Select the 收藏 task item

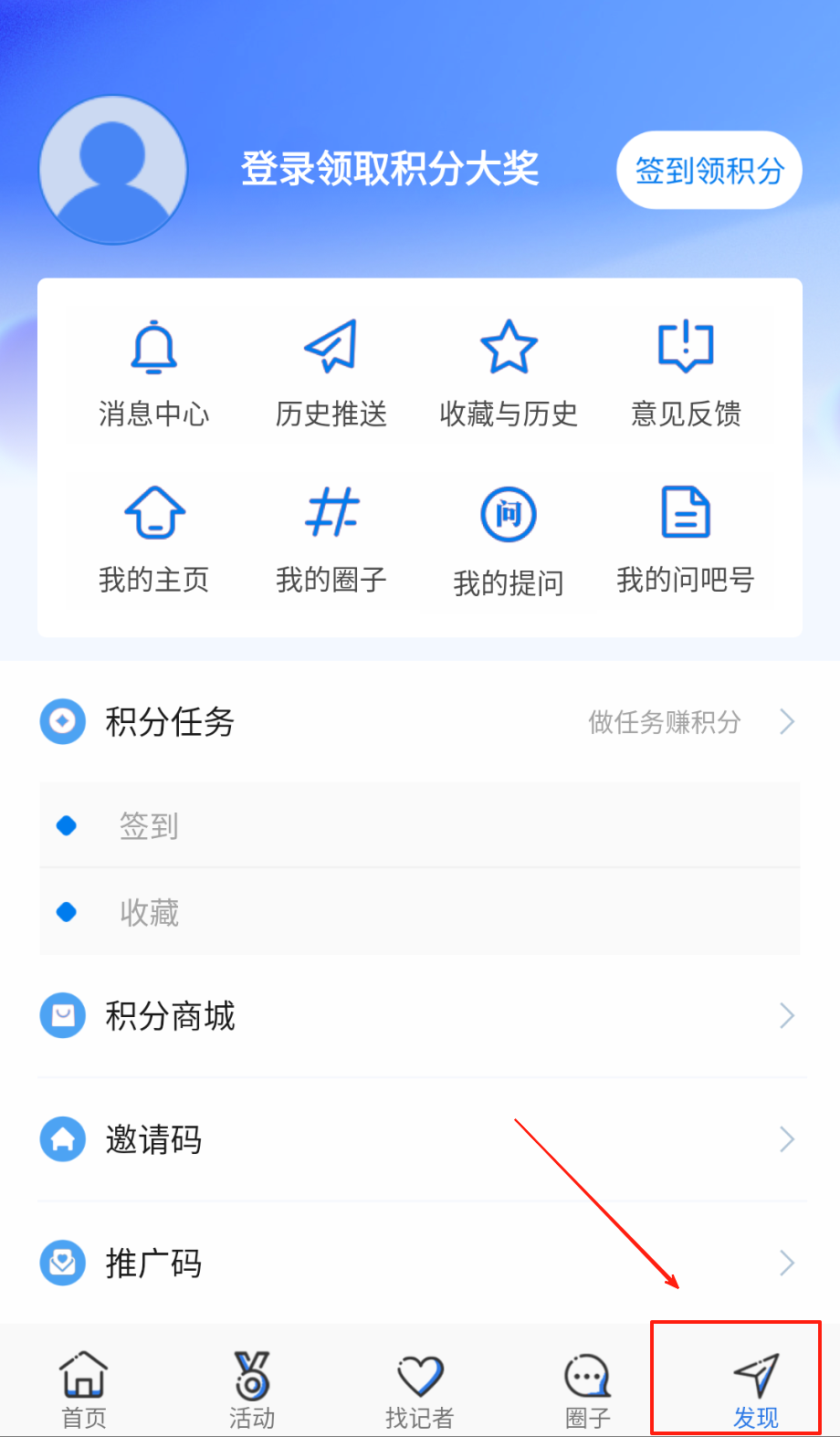tap(419, 912)
